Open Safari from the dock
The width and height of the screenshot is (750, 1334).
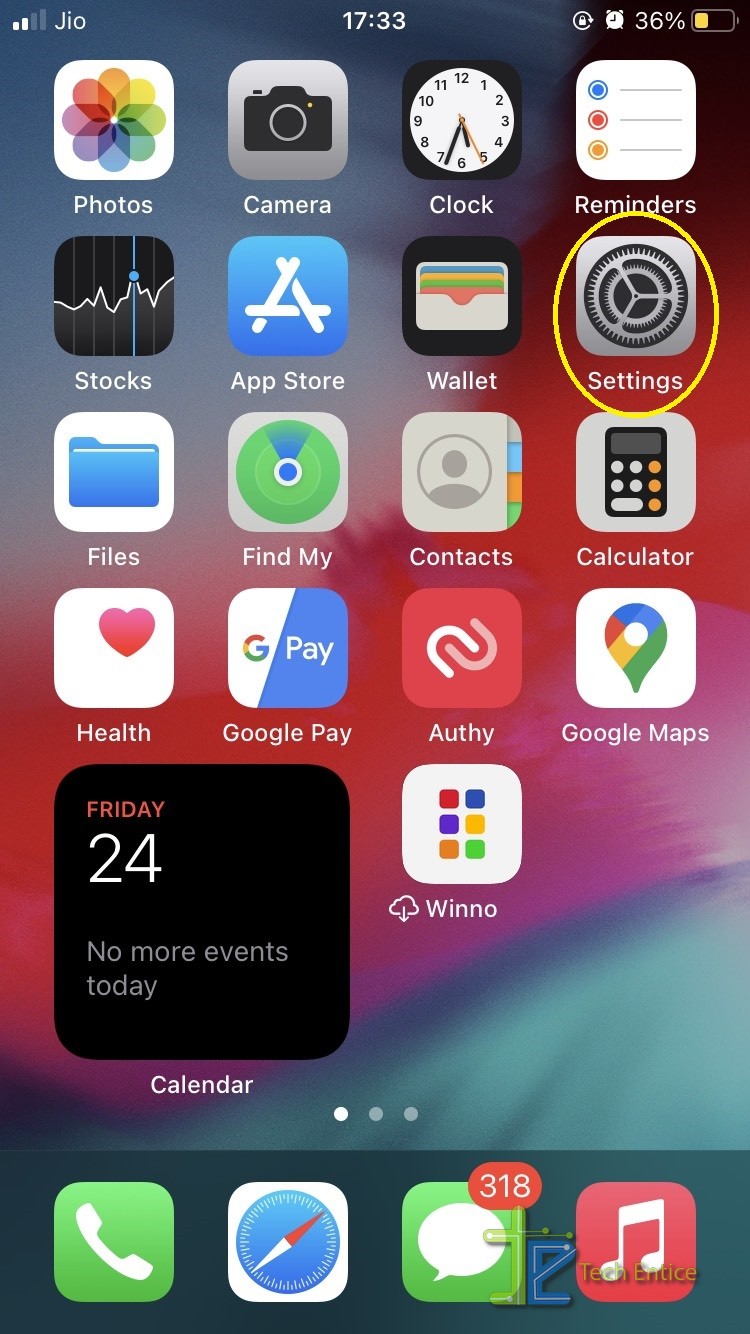(x=288, y=1242)
